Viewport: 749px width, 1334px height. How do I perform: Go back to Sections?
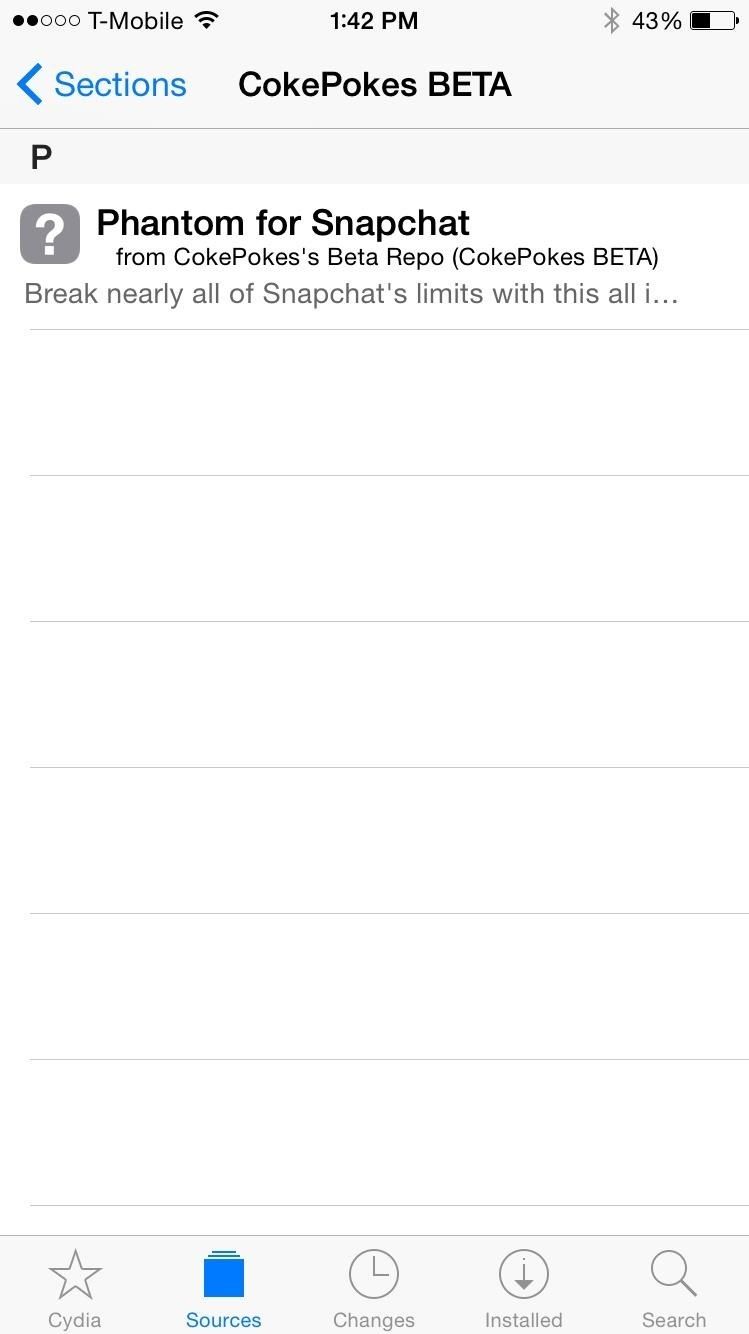102,85
